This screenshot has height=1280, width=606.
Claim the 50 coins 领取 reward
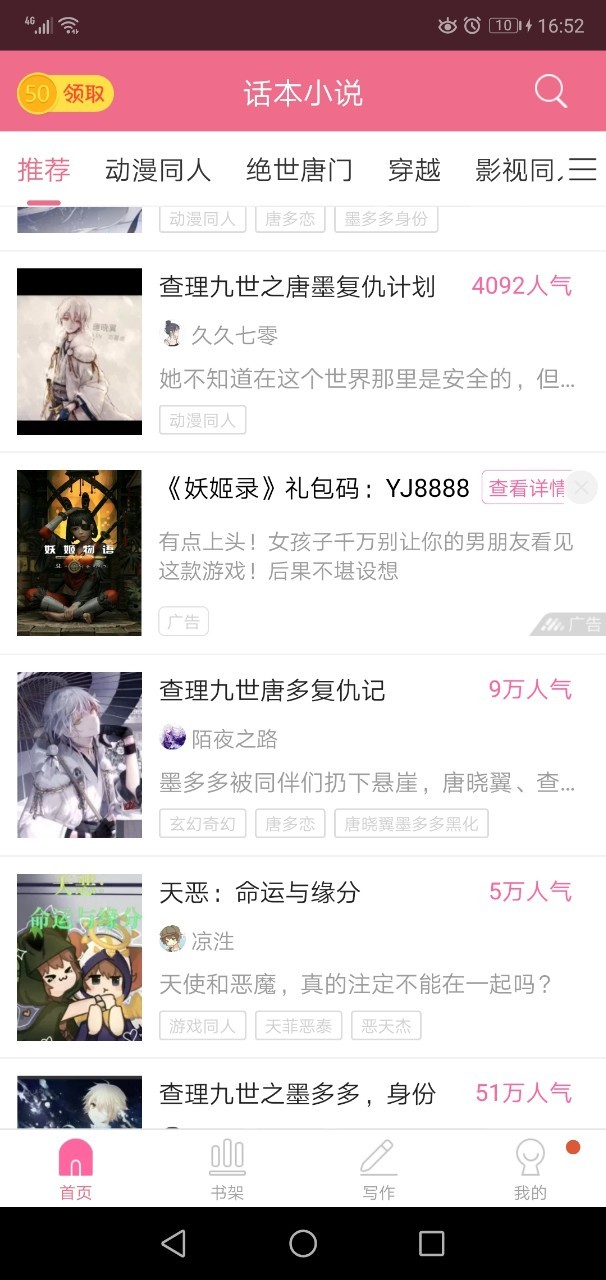pyautogui.click(x=65, y=94)
